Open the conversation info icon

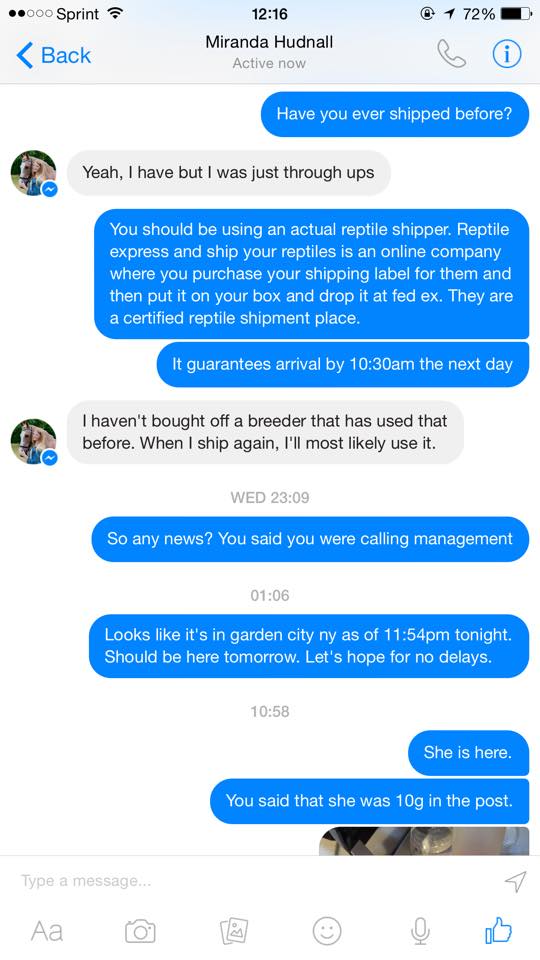pyautogui.click(x=507, y=54)
